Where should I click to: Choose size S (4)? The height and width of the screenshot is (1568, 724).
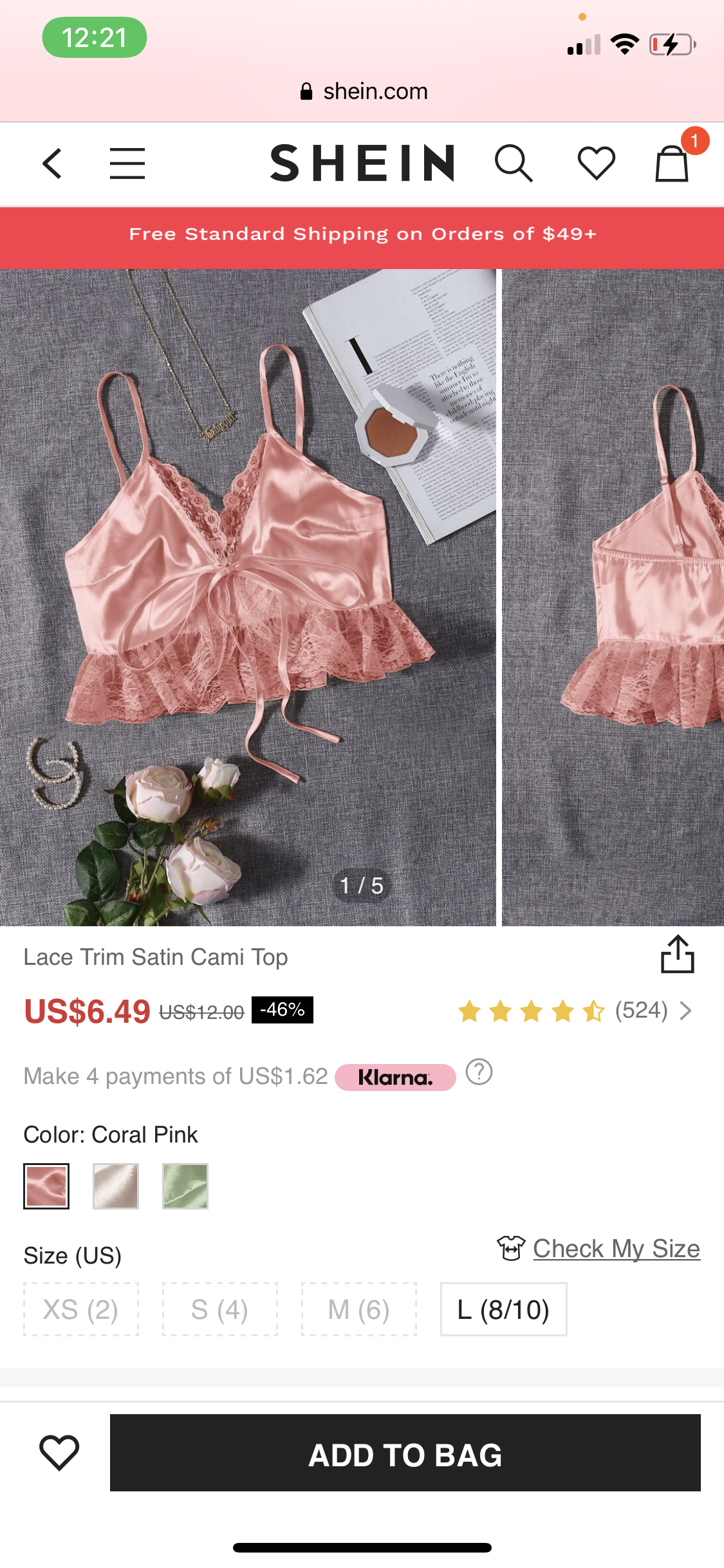(220, 1309)
